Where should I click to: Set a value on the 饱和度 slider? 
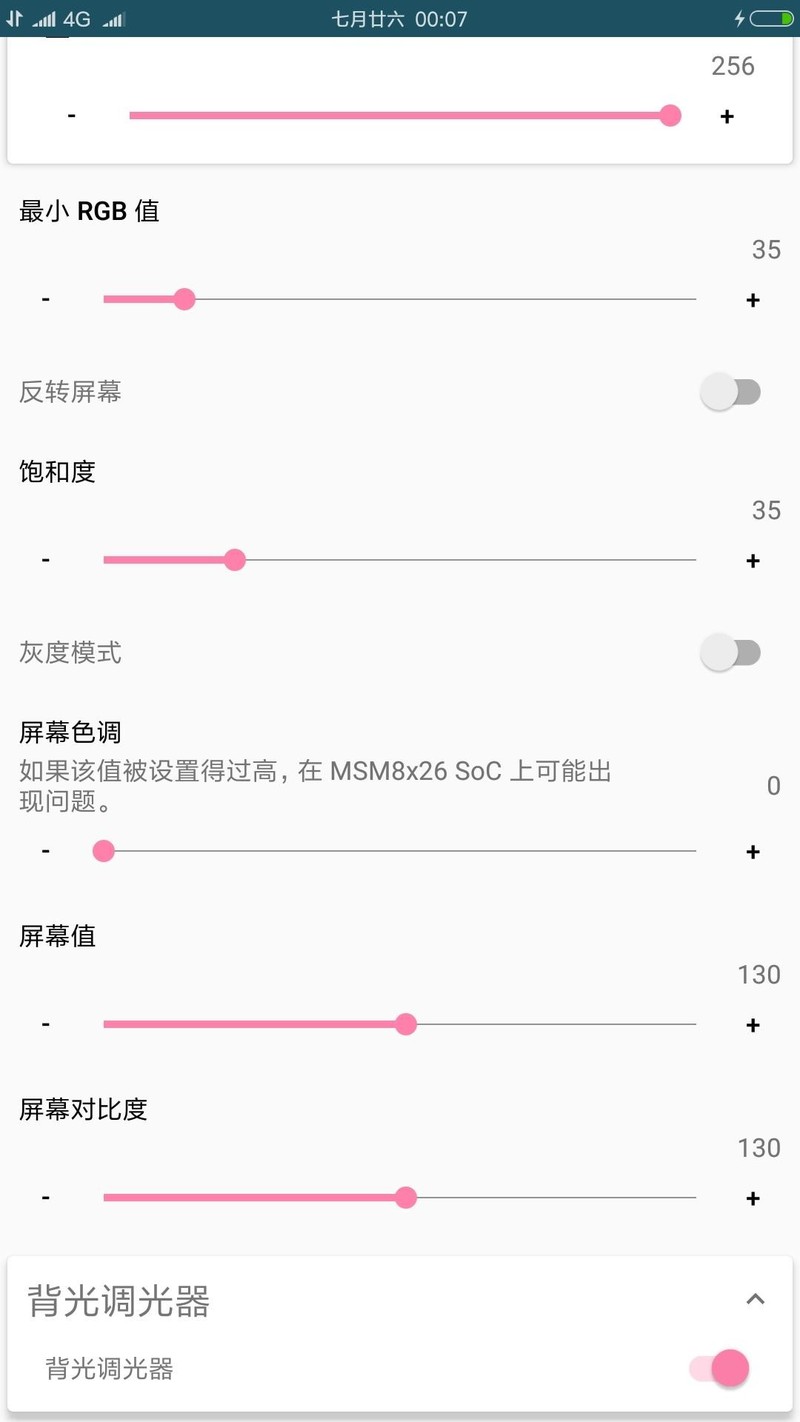click(x=400, y=560)
